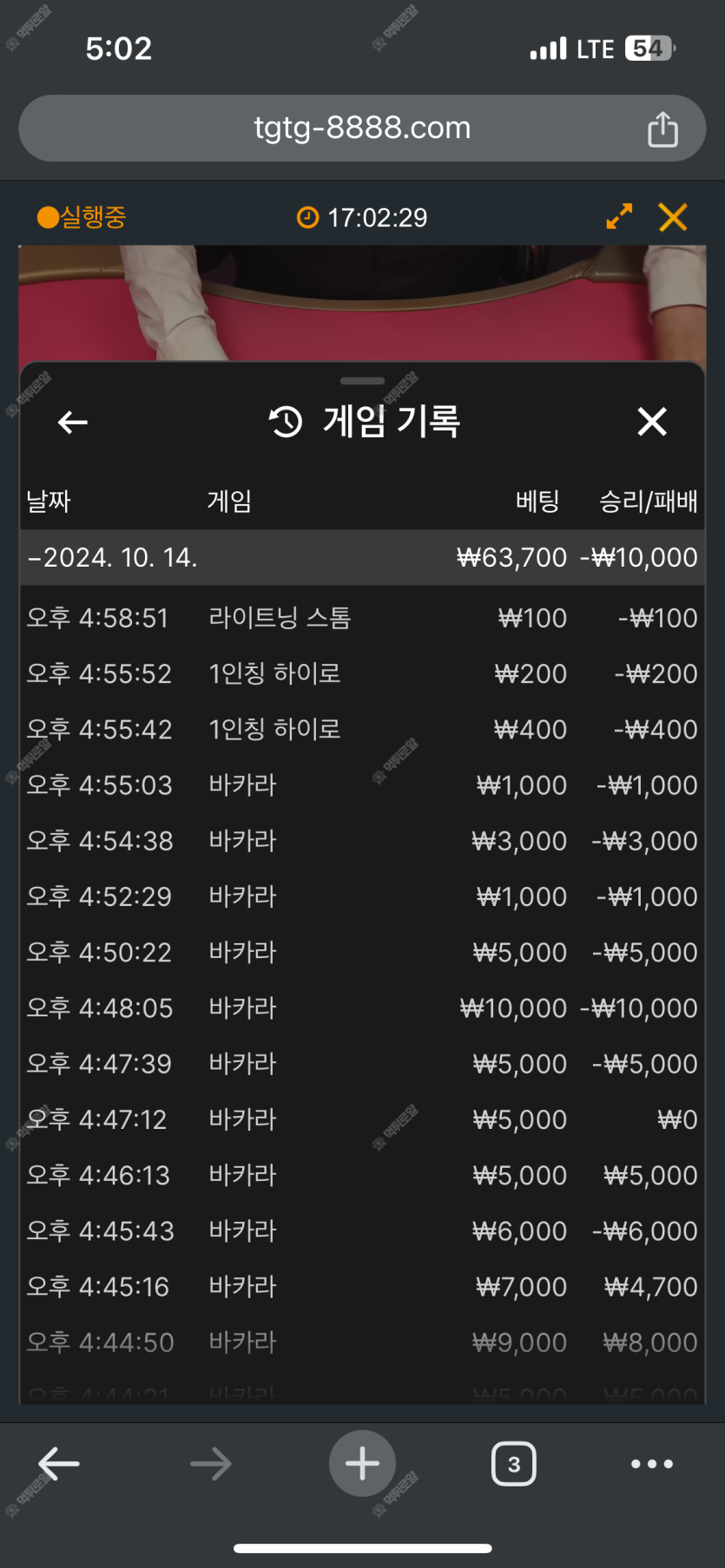The width and height of the screenshot is (725, 1568).
Task: Open the 라이트닝 스톰 record at 4:58:51
Action: 362,618
